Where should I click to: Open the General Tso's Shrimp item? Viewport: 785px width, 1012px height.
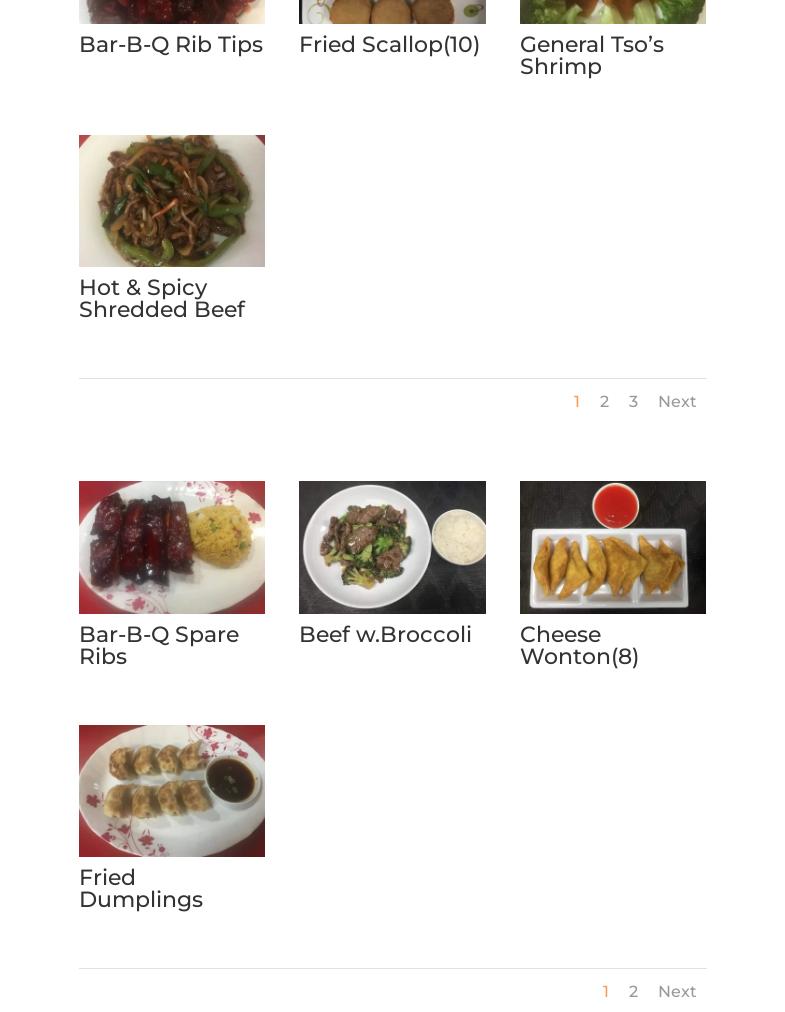click(x=591, y=55)
